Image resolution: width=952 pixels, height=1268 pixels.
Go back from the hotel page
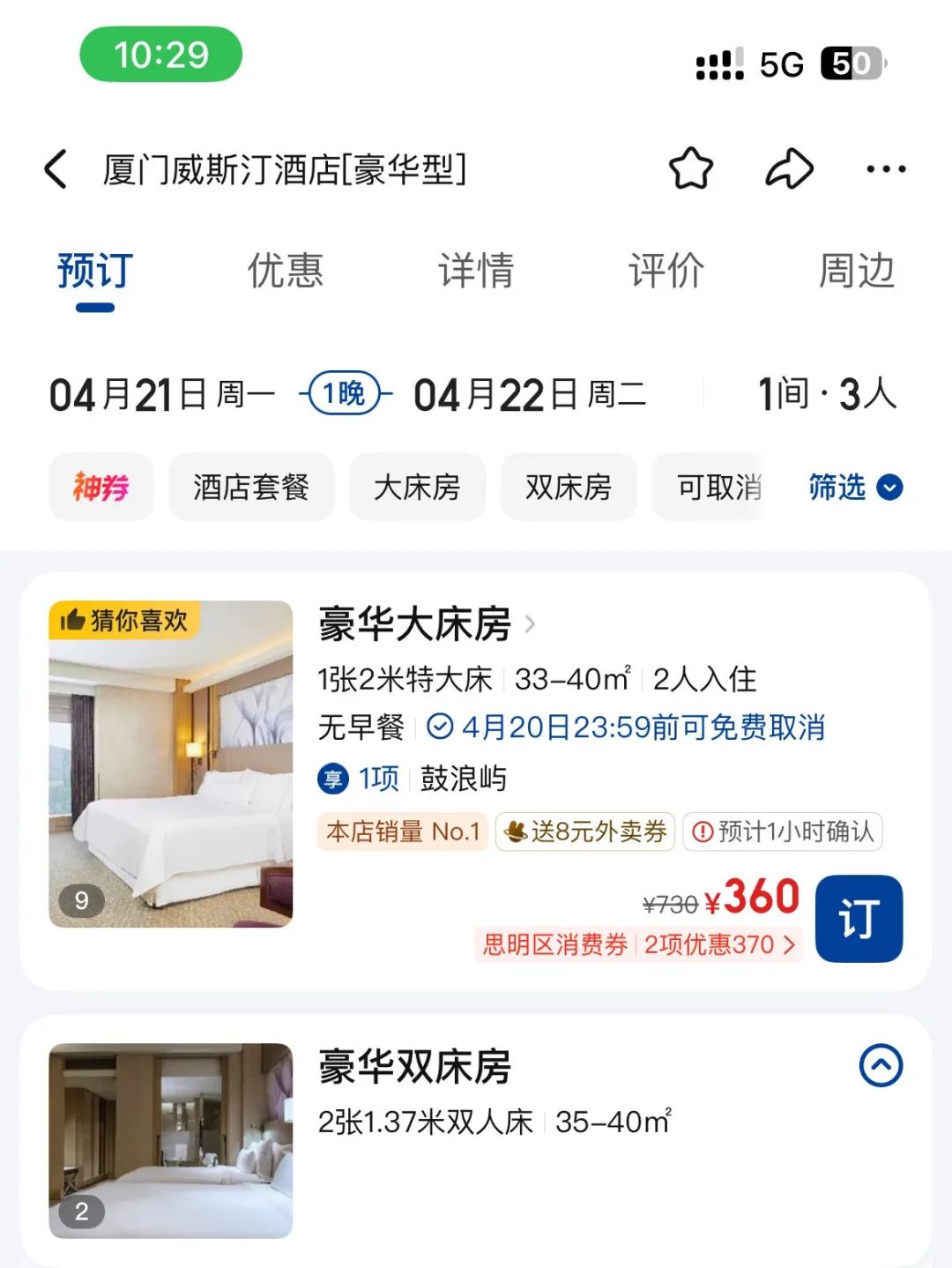tap(55, 168)
